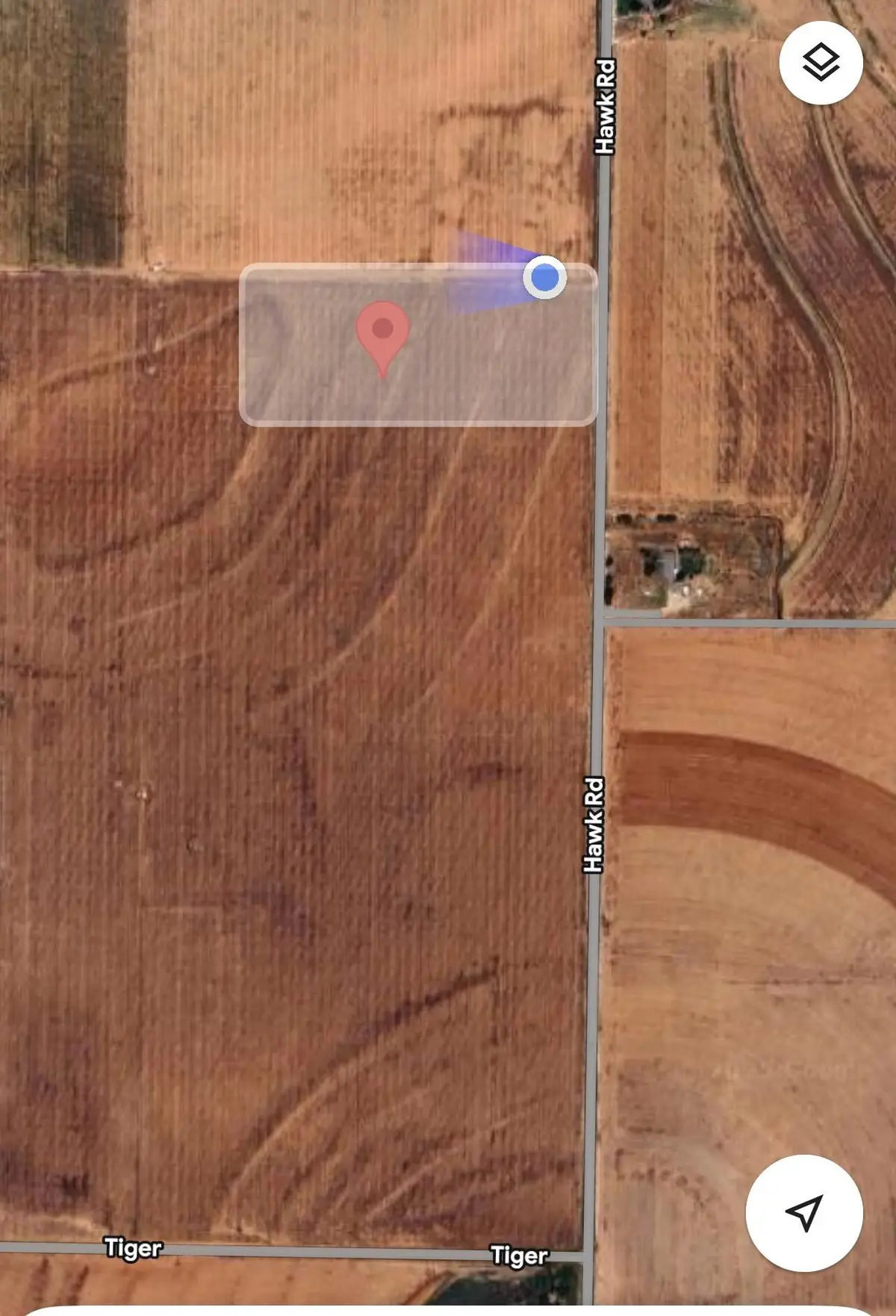Open the map layers selector
Screen dimensions: 896x1316
[x=821, y=63]
